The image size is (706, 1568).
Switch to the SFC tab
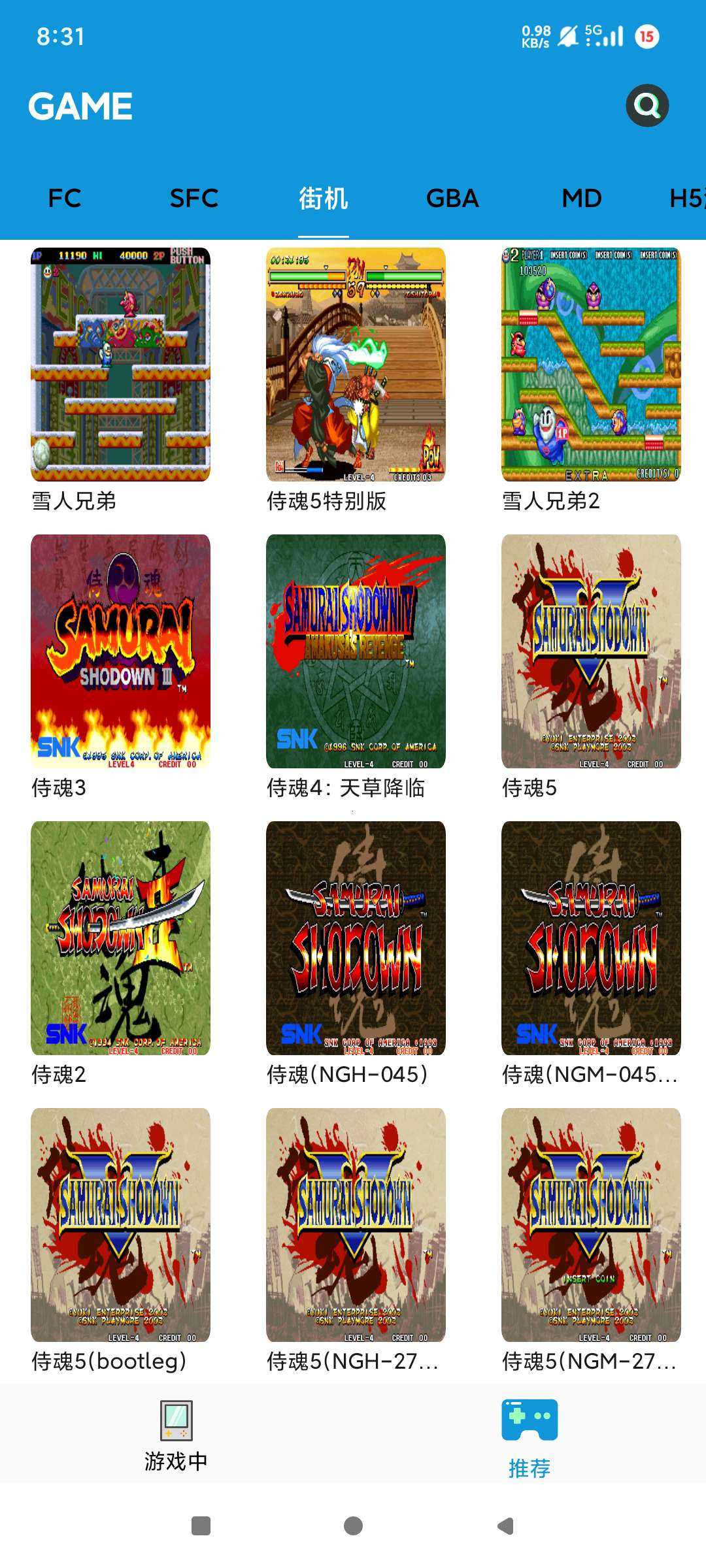tap(193, 198)
